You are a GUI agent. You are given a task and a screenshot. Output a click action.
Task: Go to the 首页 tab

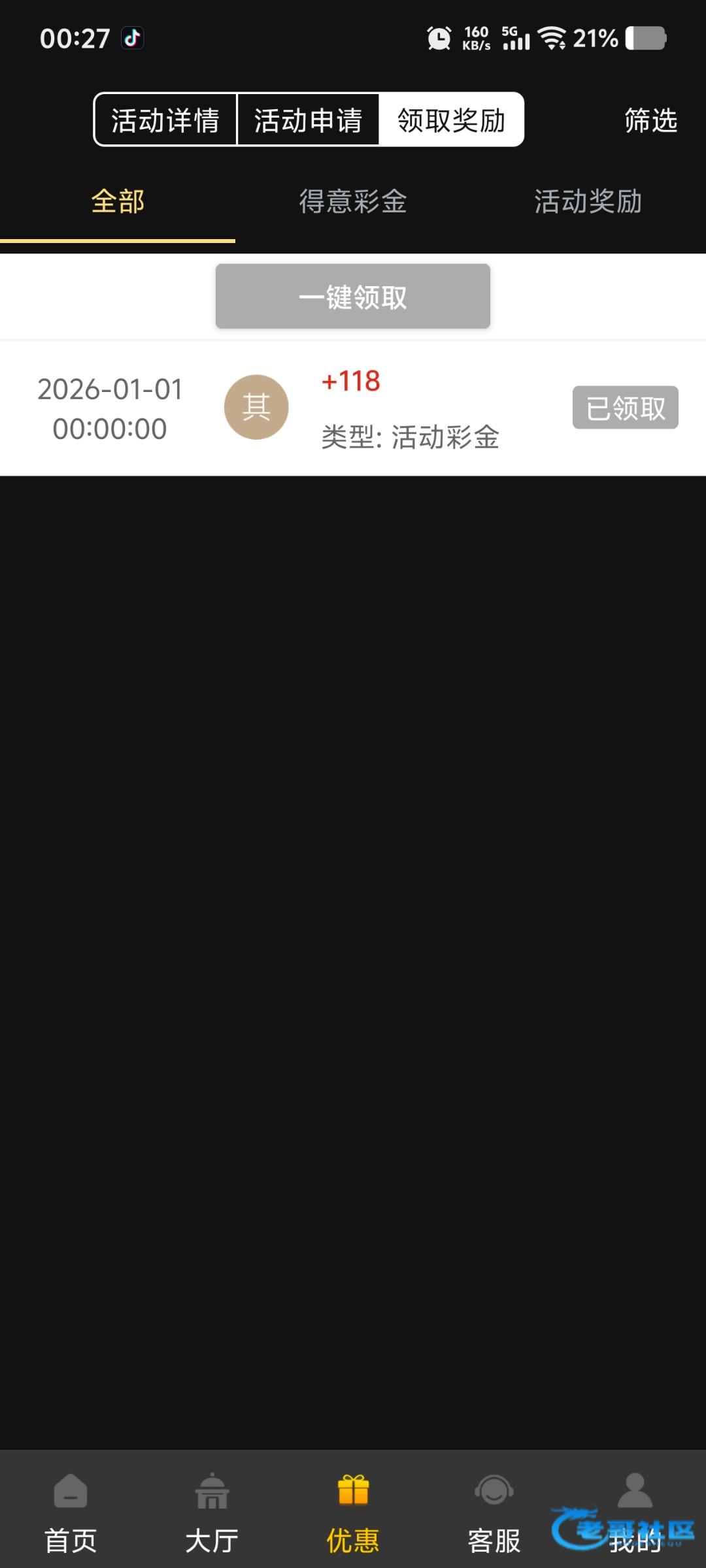pos(71,1511)
